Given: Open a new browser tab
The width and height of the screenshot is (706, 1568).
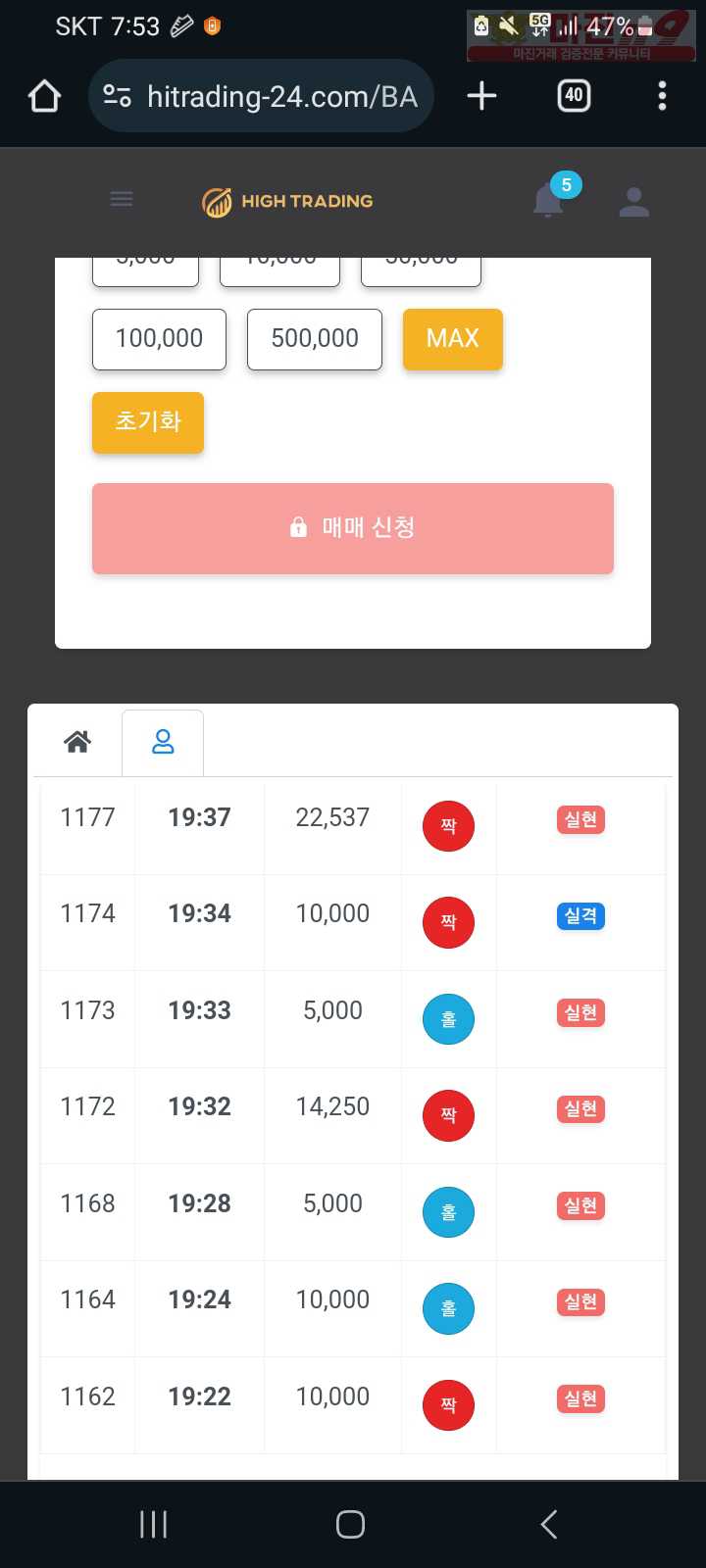Looking at the screenshot, I should (481, 96).
